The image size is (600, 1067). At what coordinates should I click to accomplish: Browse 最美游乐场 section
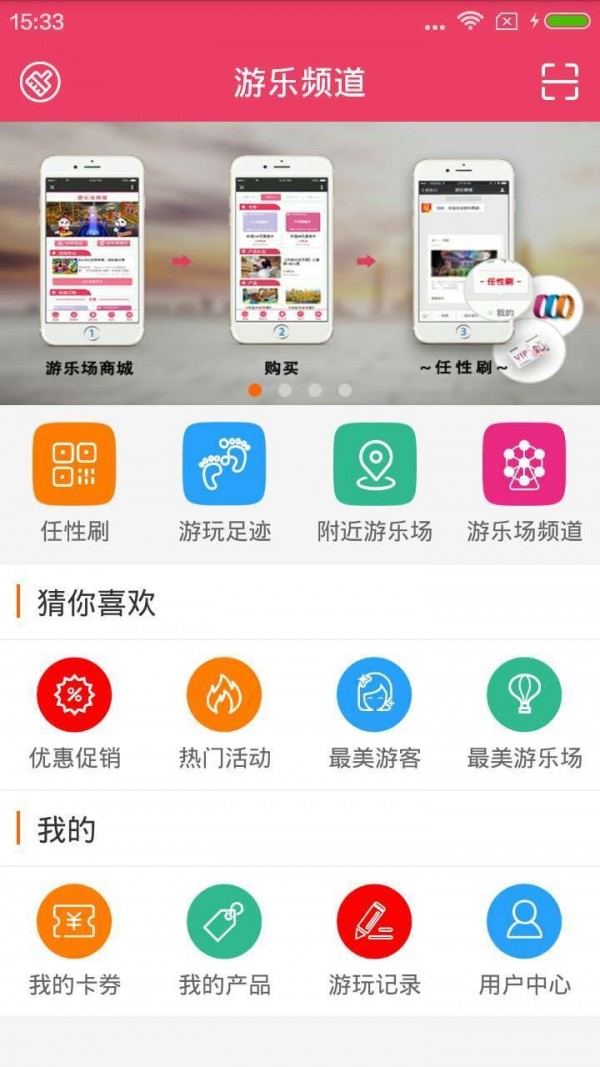[524, 713]
